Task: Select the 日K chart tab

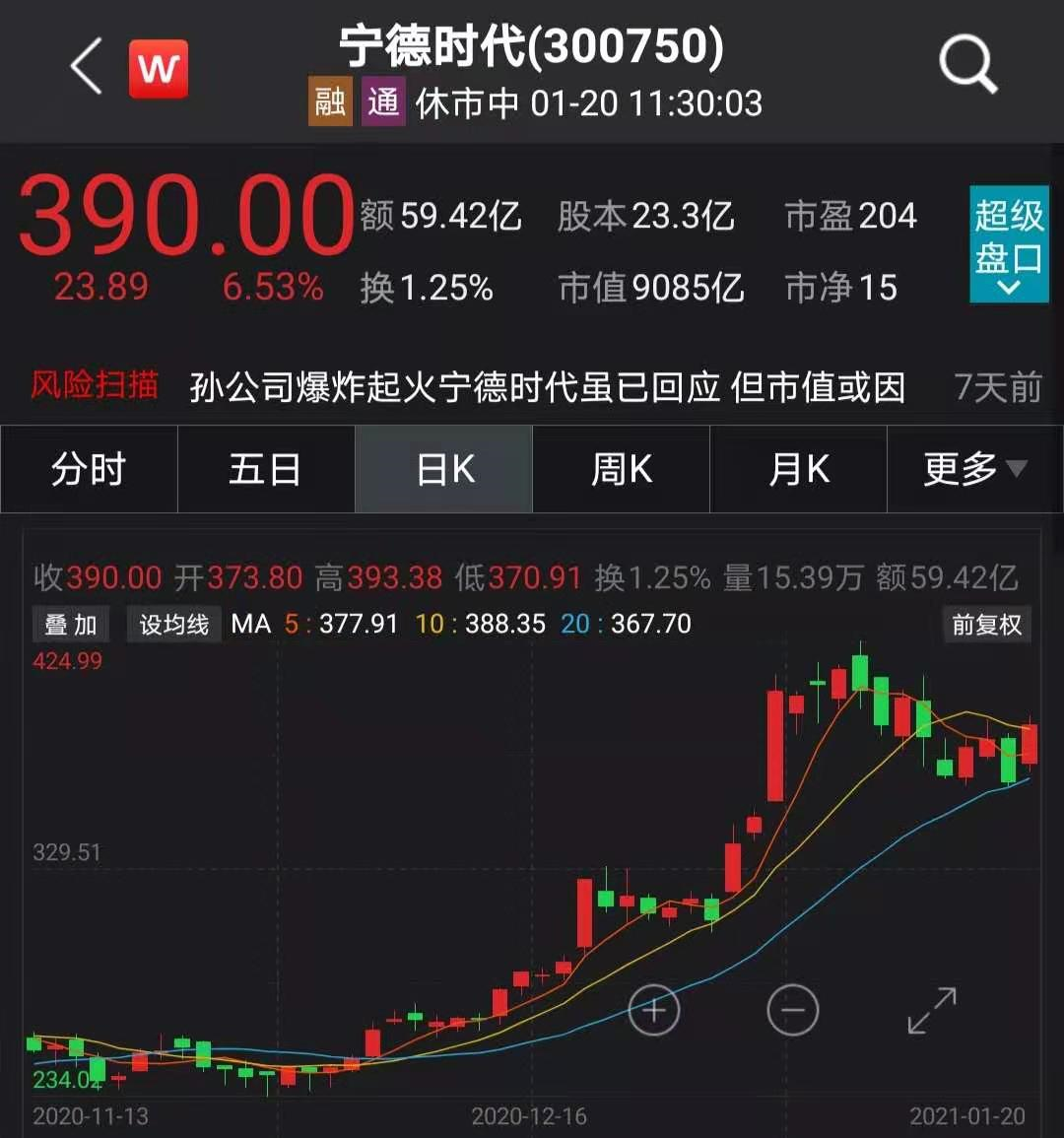Action: (444, 469)
